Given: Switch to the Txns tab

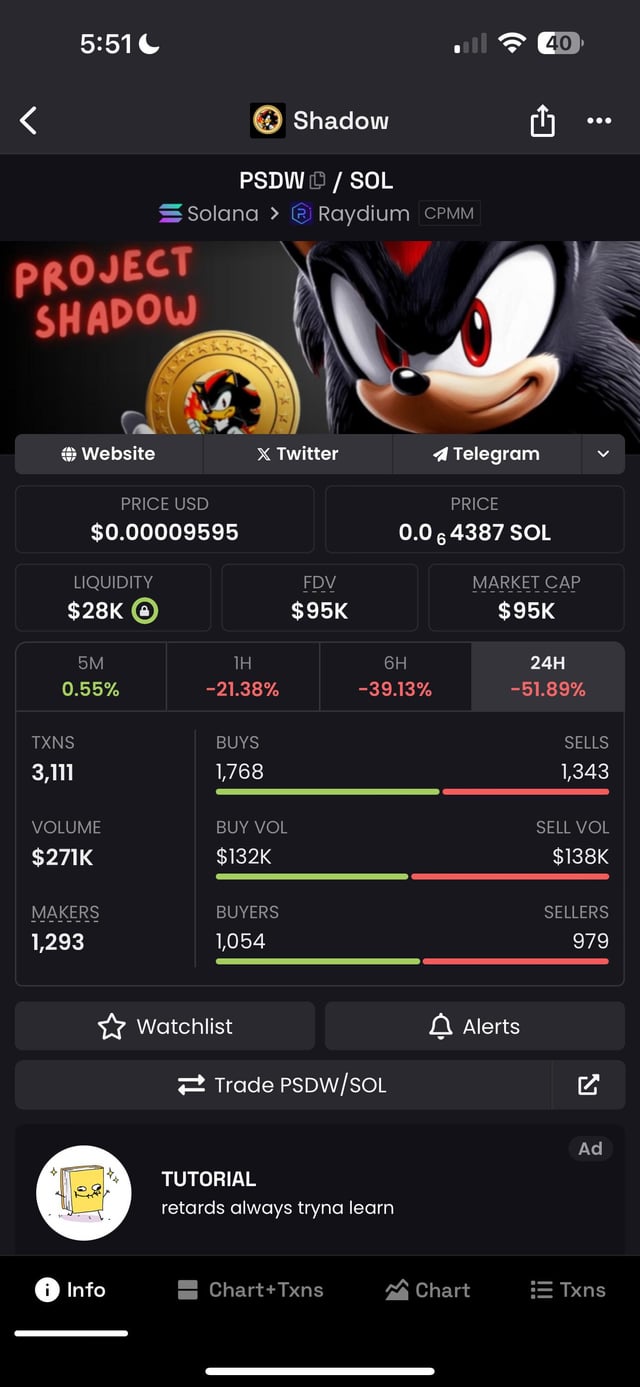Looking at the screenshot, I should pos(567,1290).
